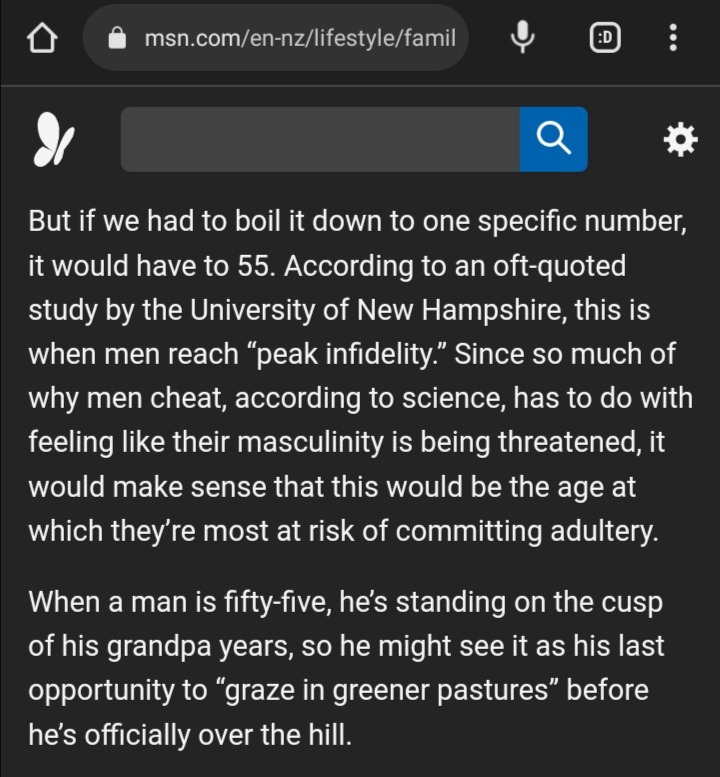Start voice search with the microphone
The width and height of the screenshot is (720, 777).
point(521,38)
